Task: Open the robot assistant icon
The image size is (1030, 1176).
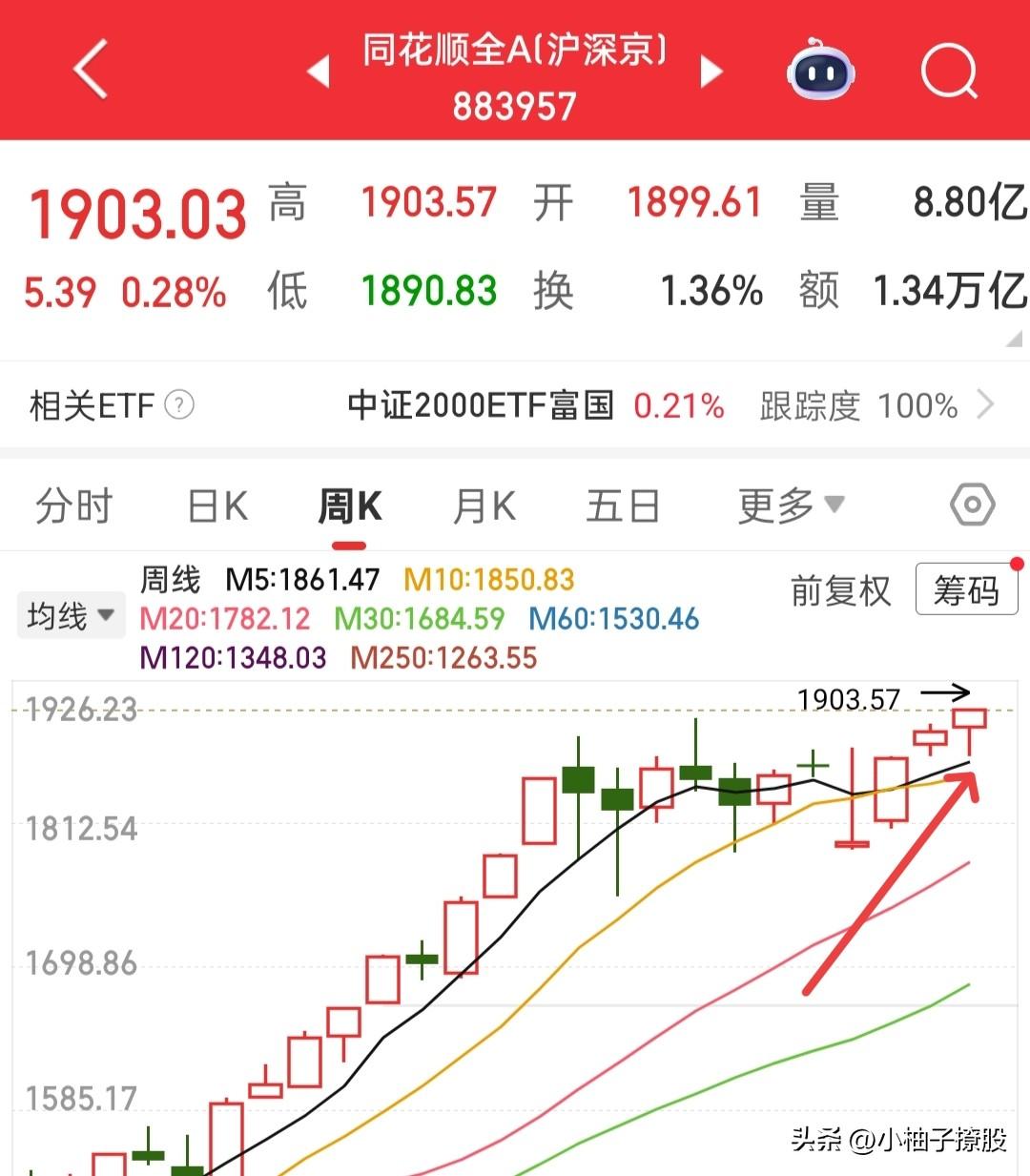Action: point(821,69)
